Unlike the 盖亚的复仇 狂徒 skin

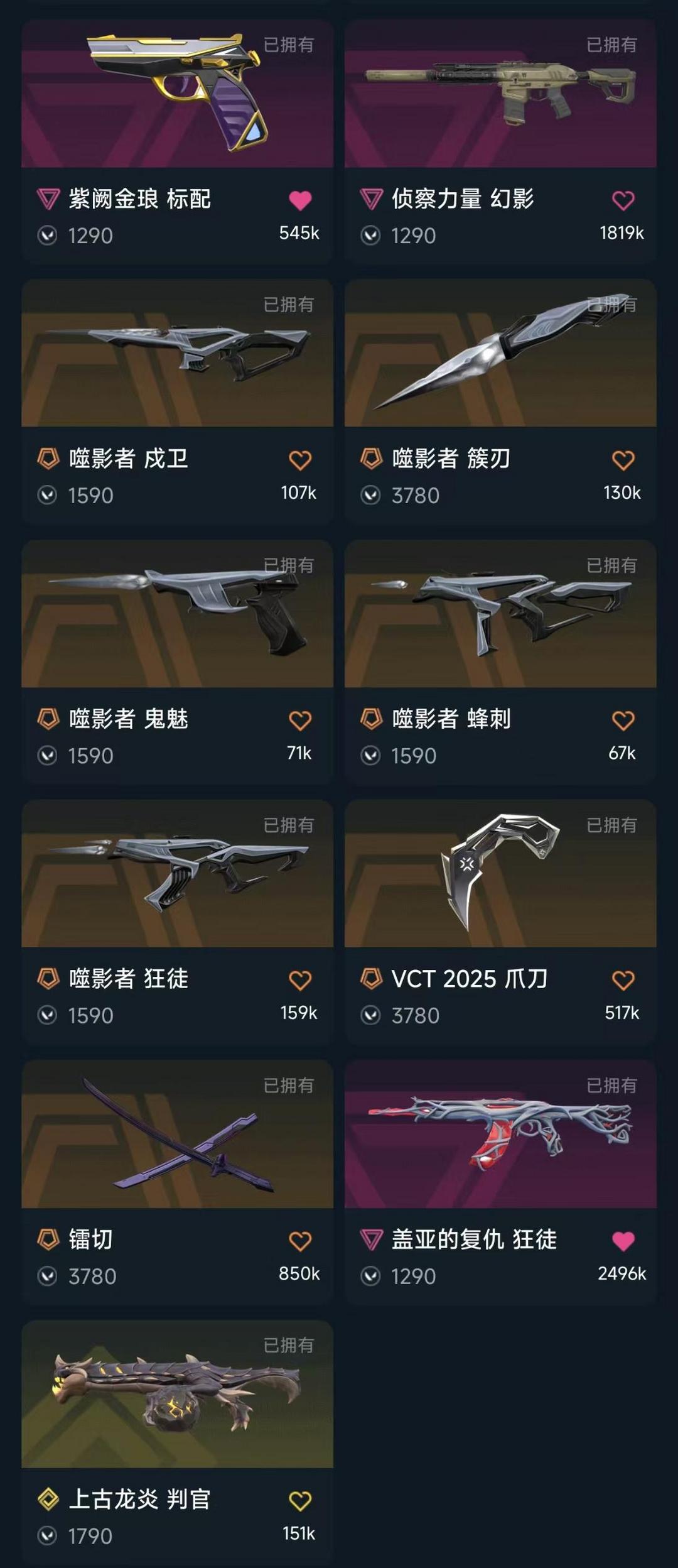click(623, 1241)
